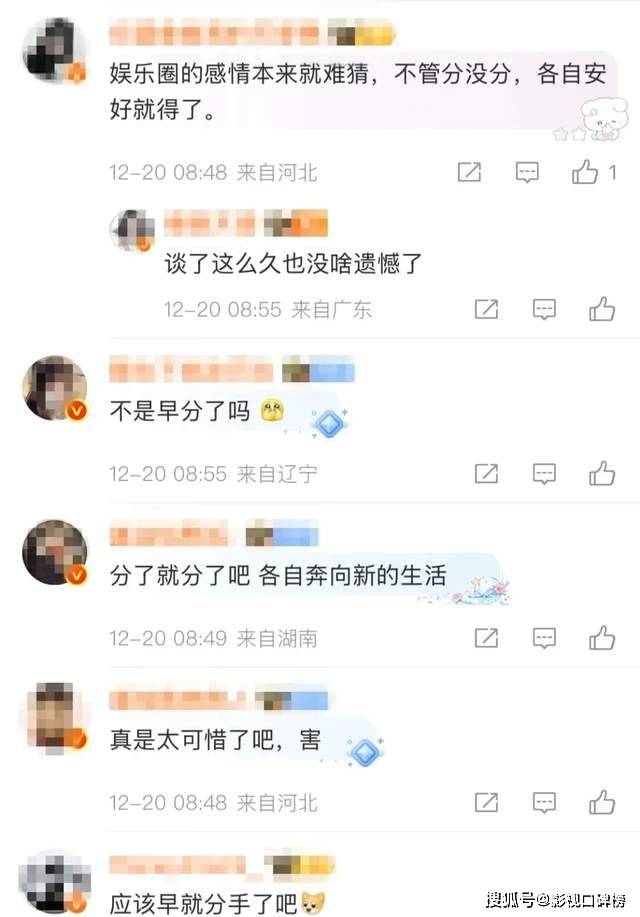The image size is (640, 917).
Task: Share the comment 不是早分了吗
Action: tap(486, 473)
